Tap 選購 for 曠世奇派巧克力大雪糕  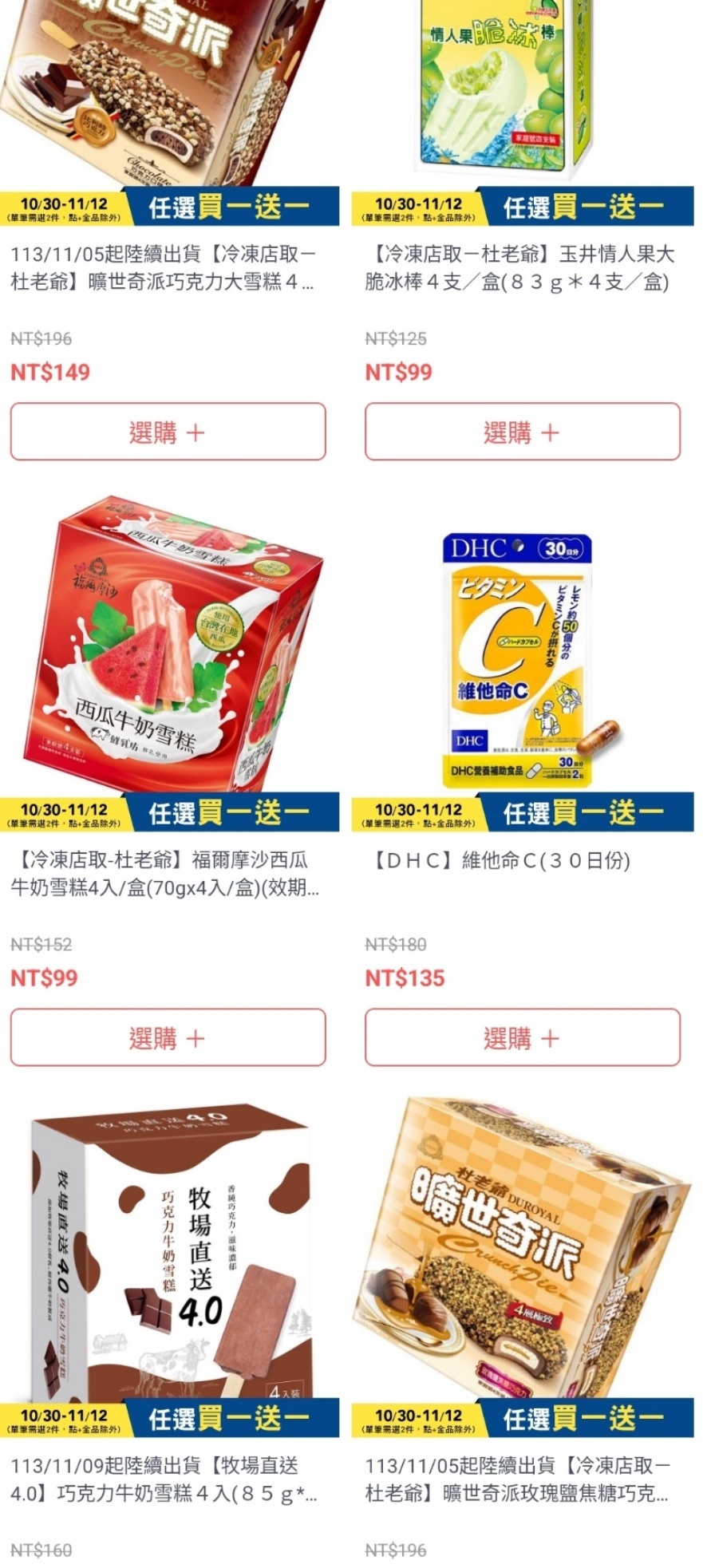click(x=168, y=432)
